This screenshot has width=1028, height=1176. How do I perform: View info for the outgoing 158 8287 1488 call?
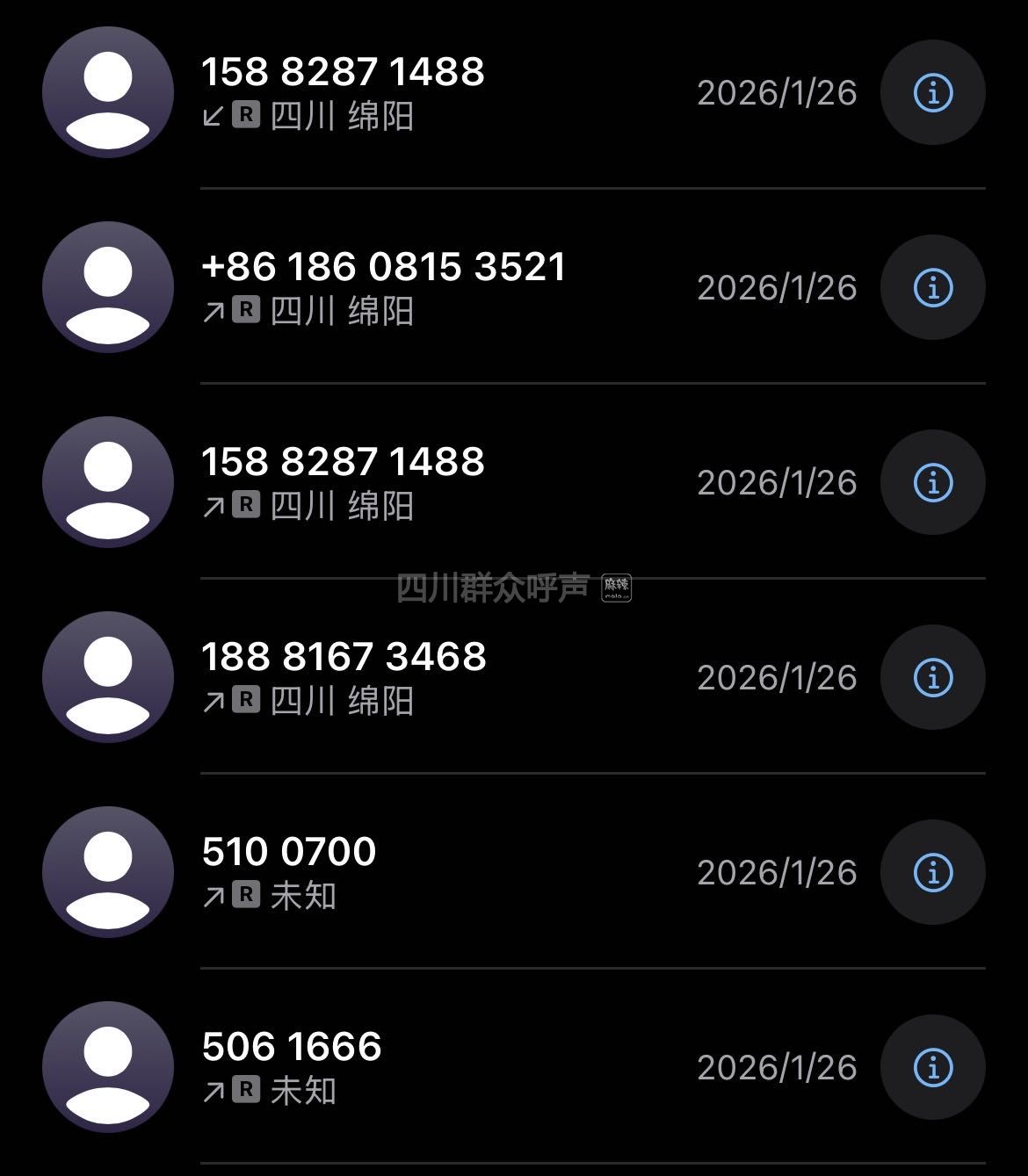point(932,482)
